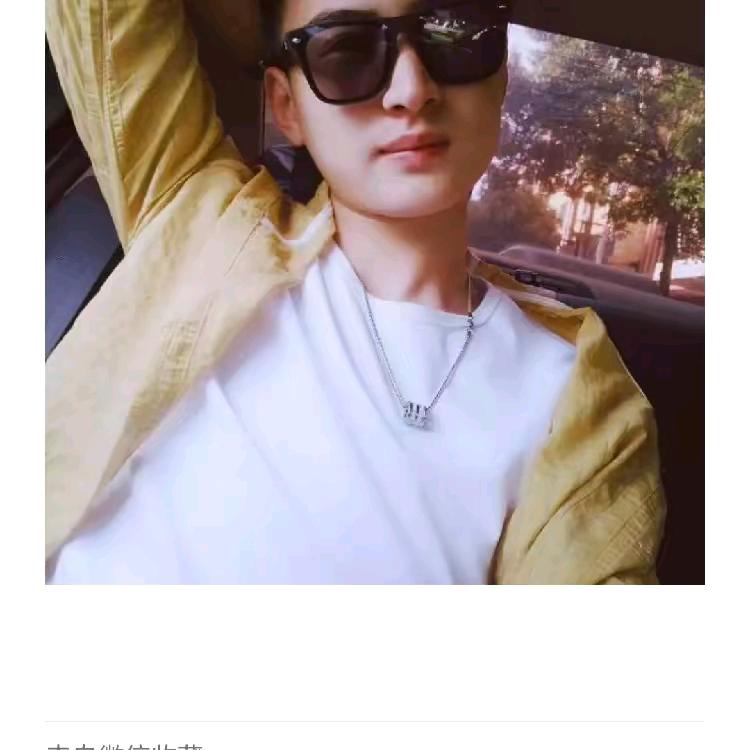The width and height of the screenshot is (750, 750).
Task: Open the photo of man in sunglasses
Action: point(375,290)
